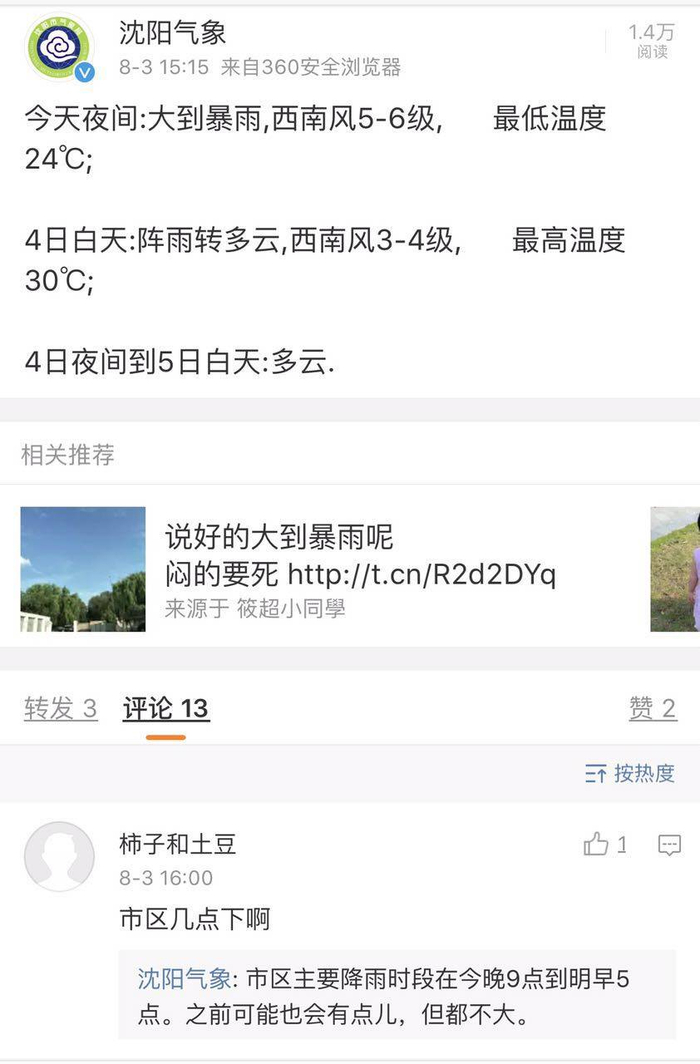
Task: Open the username 柿子和土豆
Action: coord(178,845)
